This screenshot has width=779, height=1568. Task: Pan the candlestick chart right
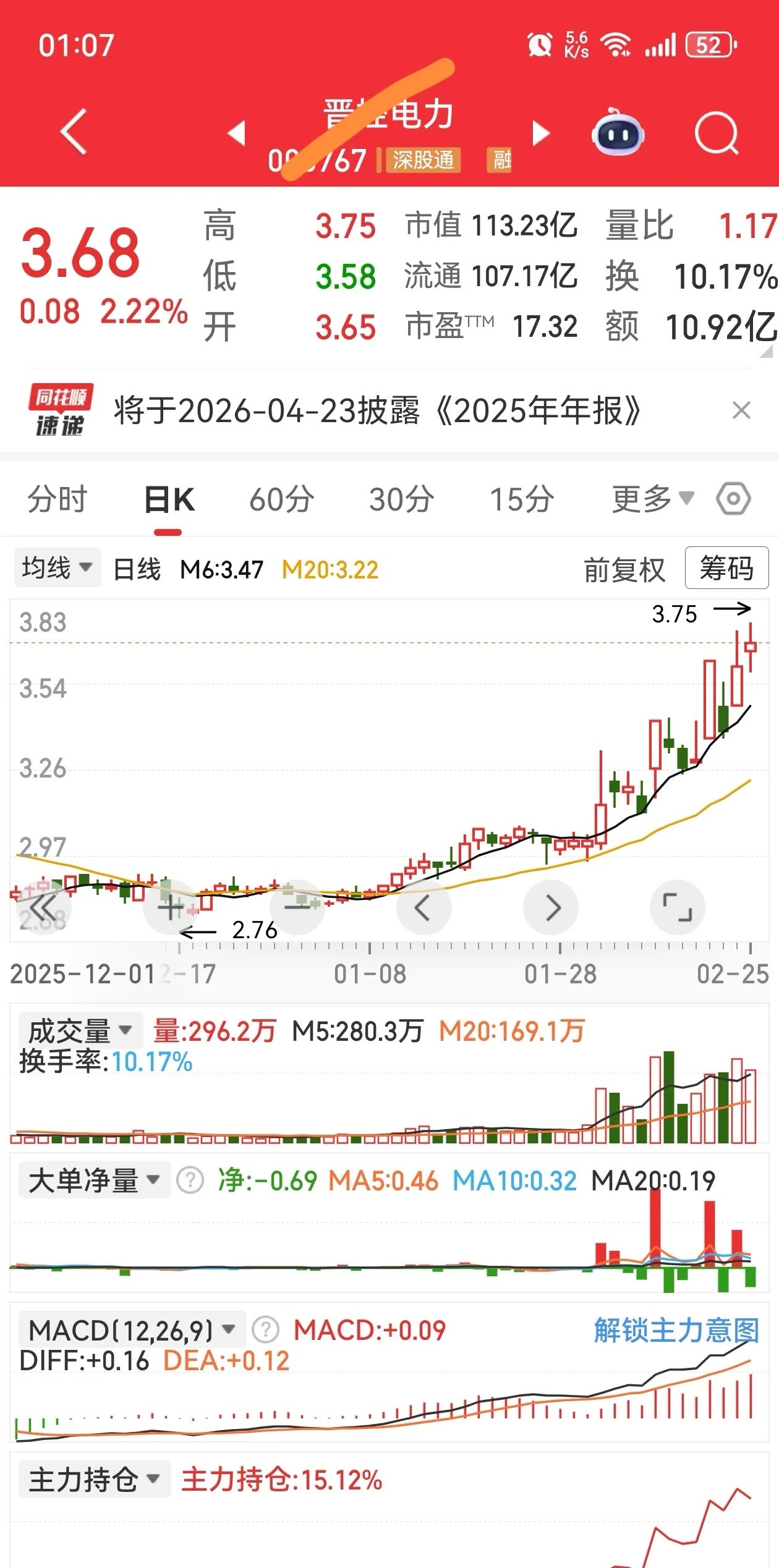coord(551,907)
